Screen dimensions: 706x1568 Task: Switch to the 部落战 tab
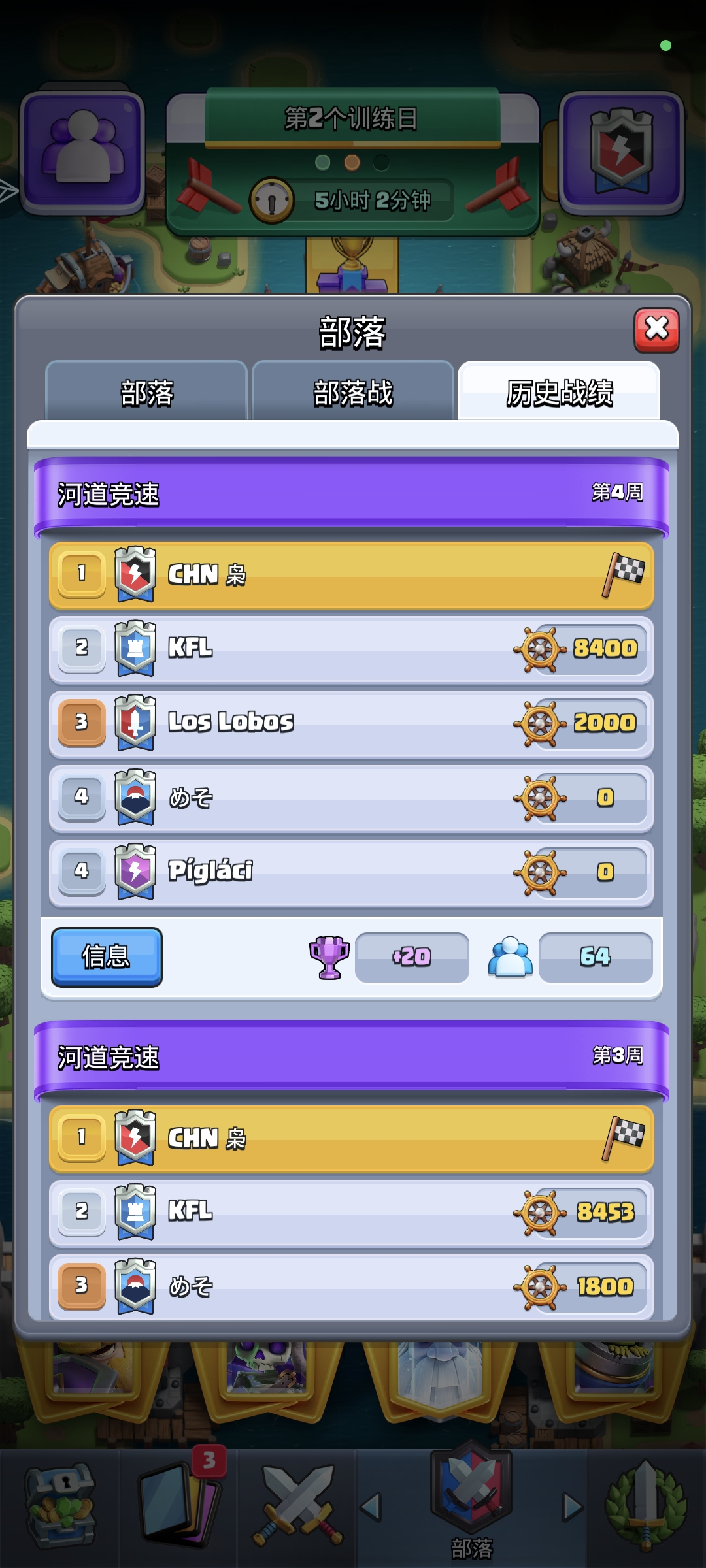tap(353, 393)
